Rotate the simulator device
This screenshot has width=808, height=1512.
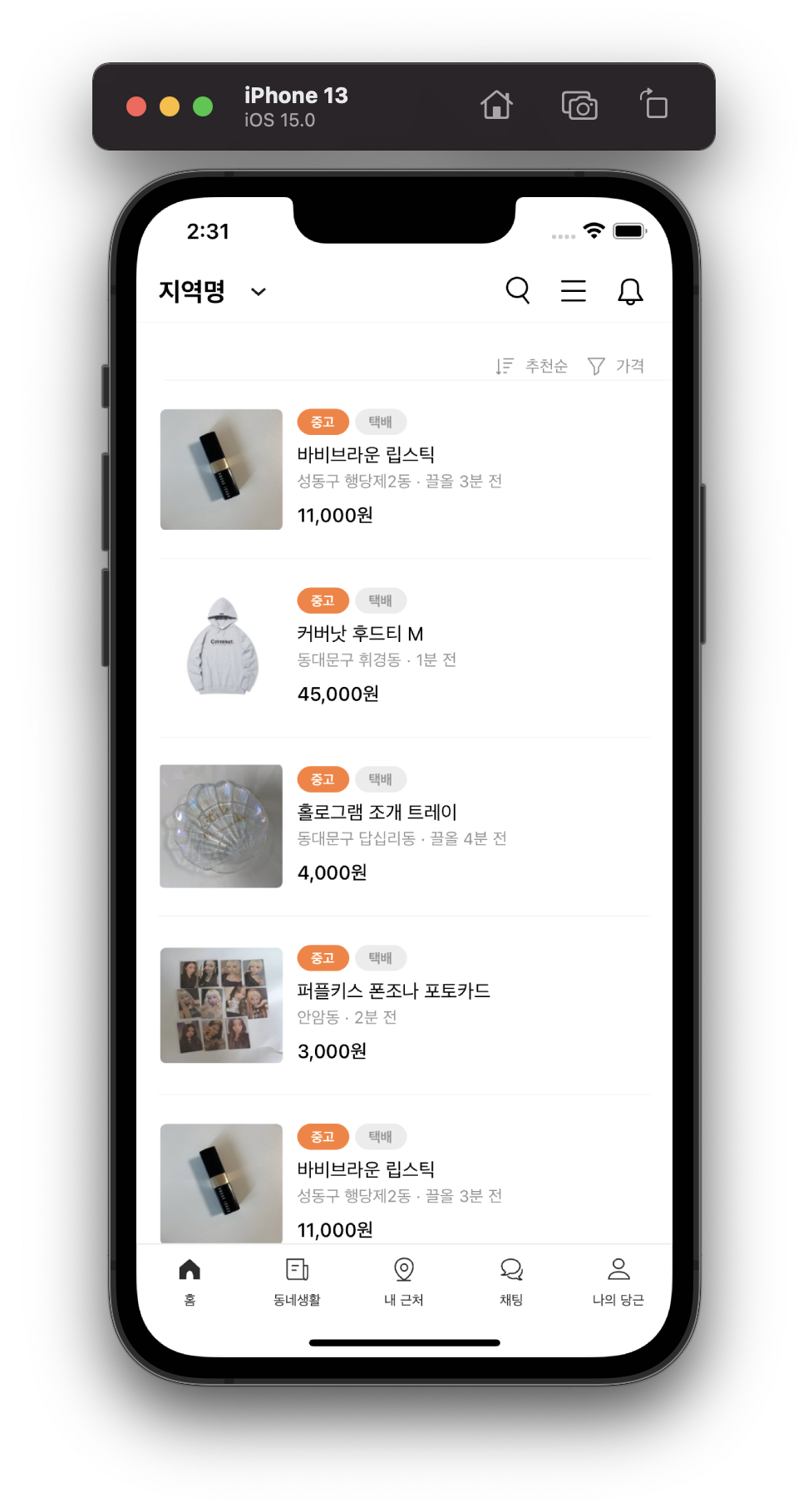(654, 106)
